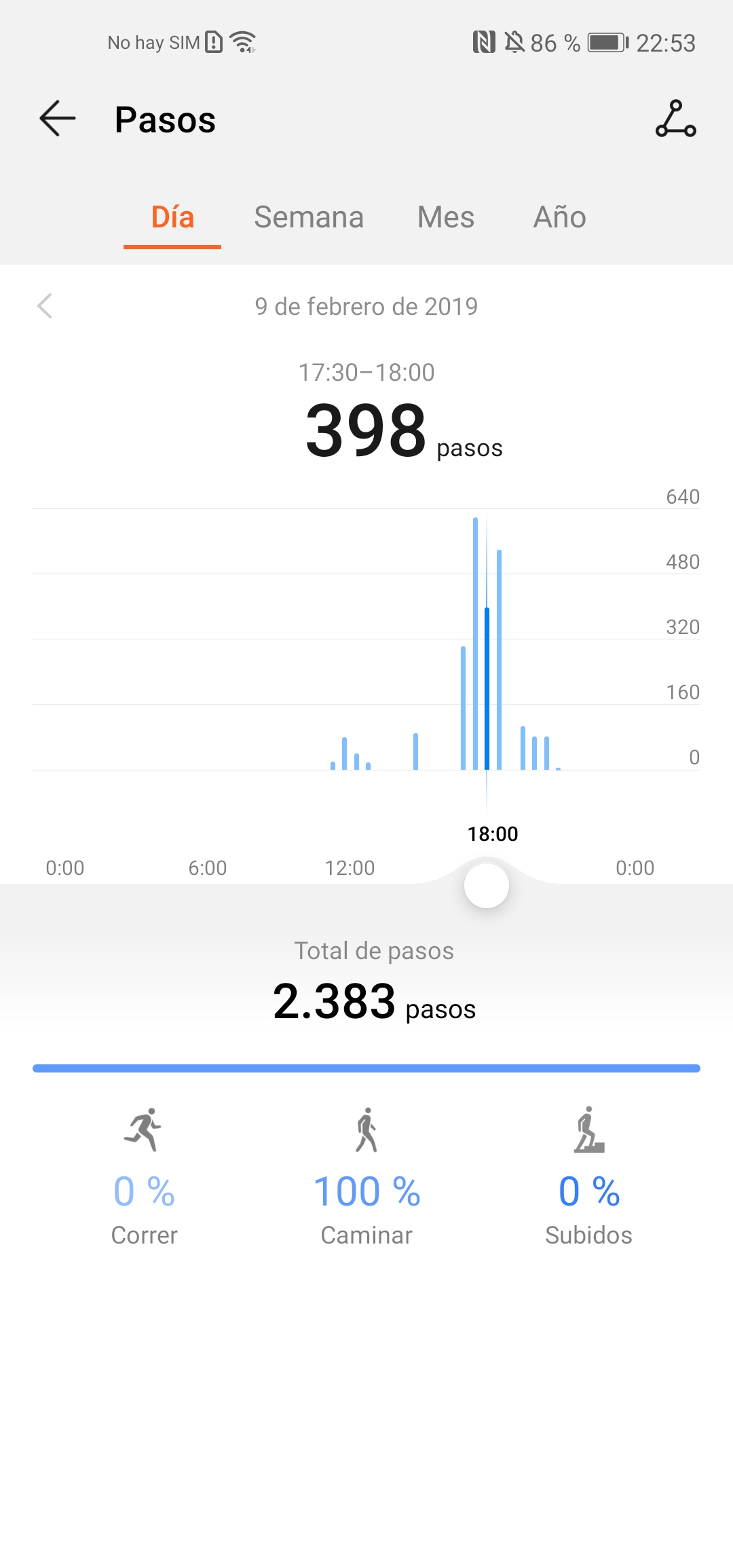
Task: Tap the timeline handle at 18:00
Action: pos(487,886)
